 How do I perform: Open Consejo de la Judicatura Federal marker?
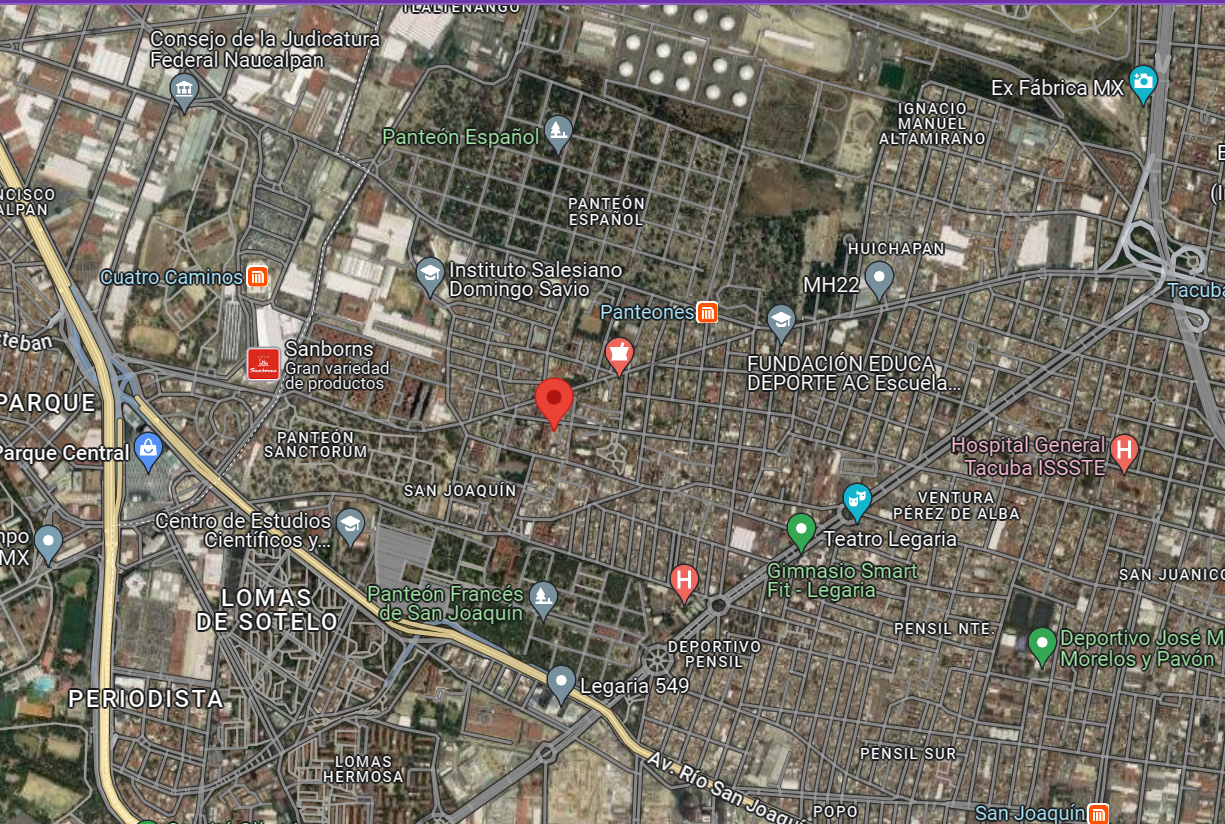pos(184,92)
